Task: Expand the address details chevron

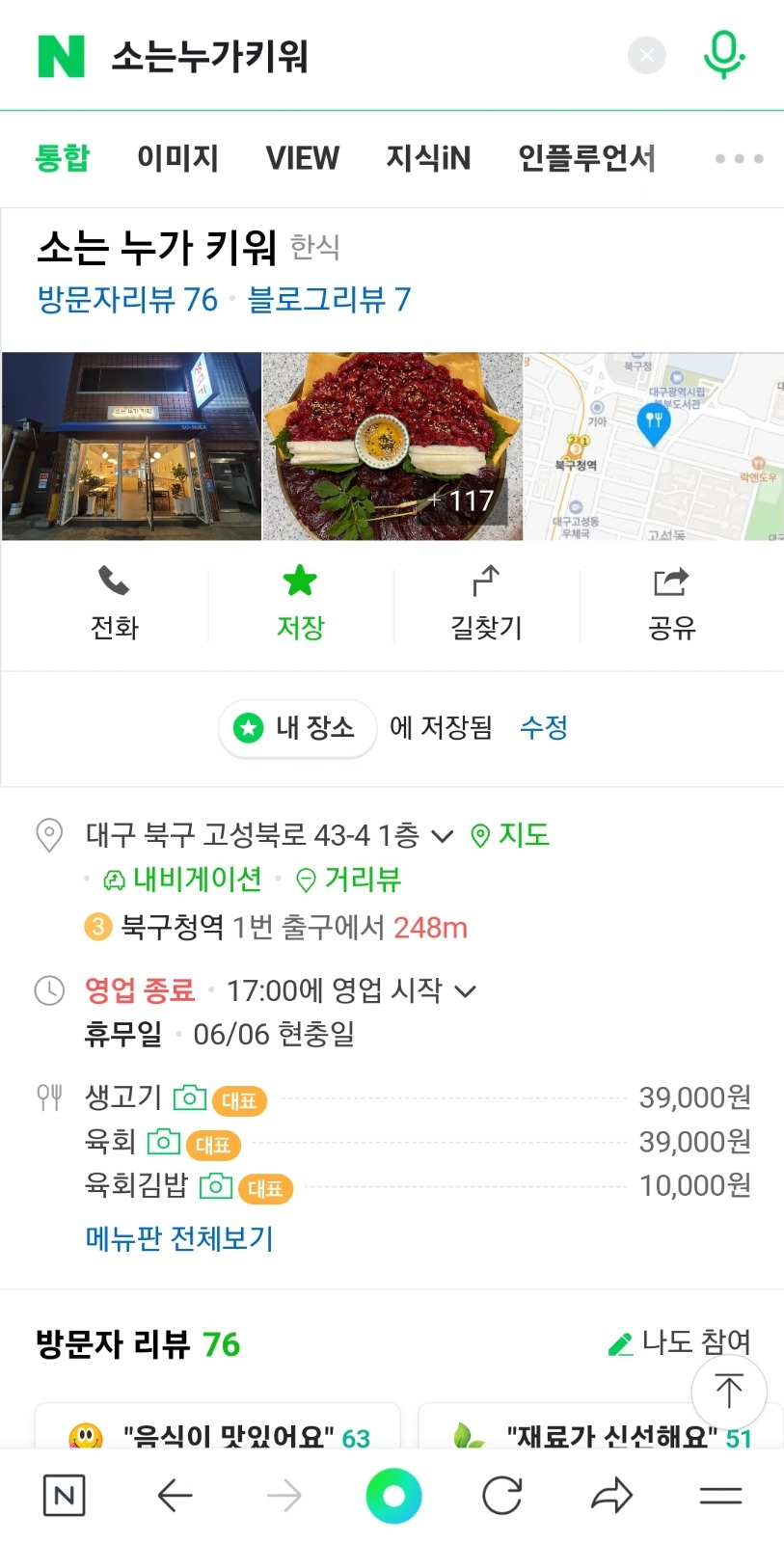Action: (x=442, y=836)
